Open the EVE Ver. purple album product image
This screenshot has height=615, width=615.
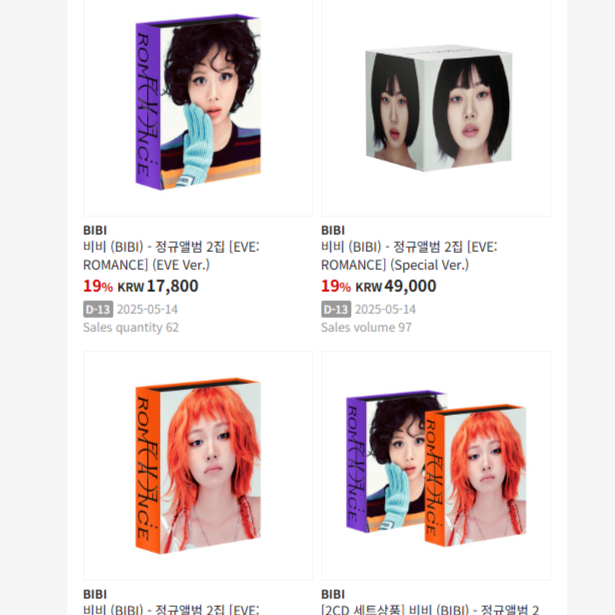coord(197,105)
